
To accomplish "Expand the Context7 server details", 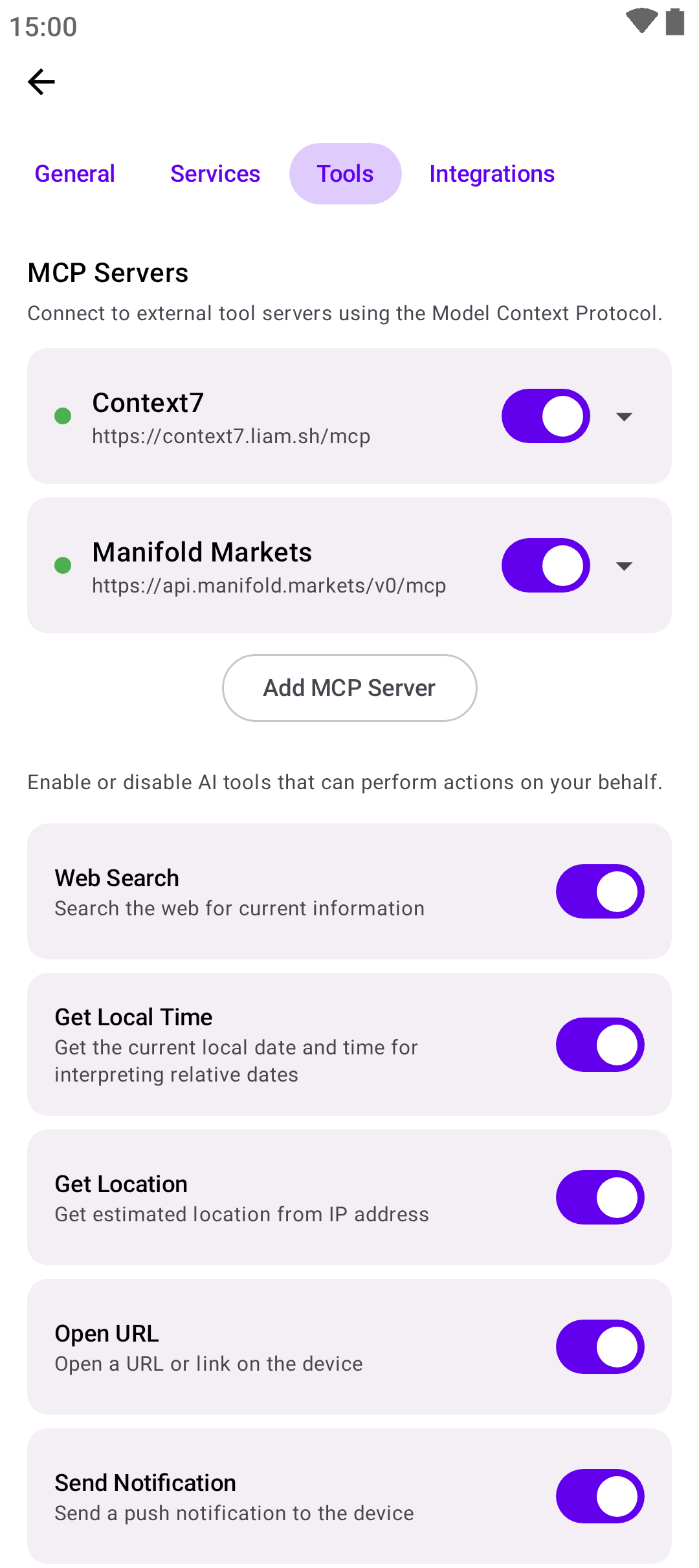I will pyautogui.click(x=624, y=417).
